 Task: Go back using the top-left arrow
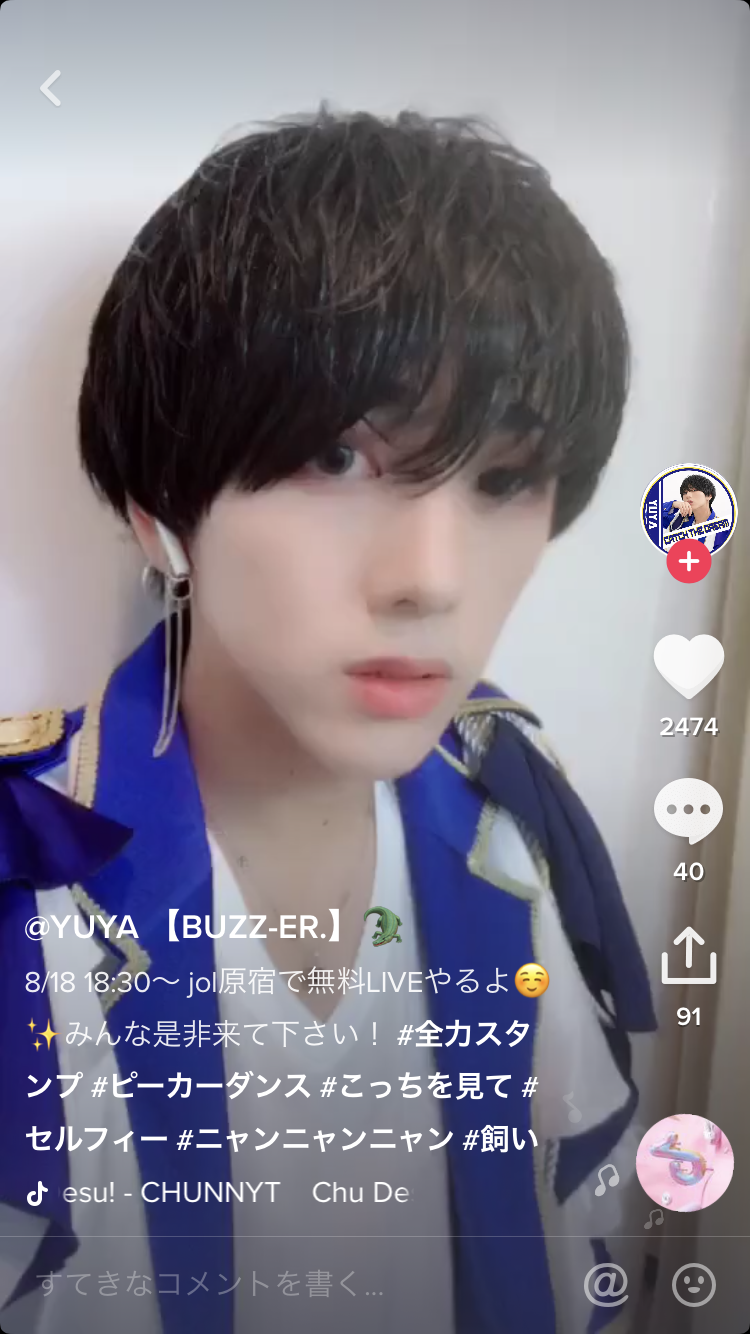tap(51, 88)
